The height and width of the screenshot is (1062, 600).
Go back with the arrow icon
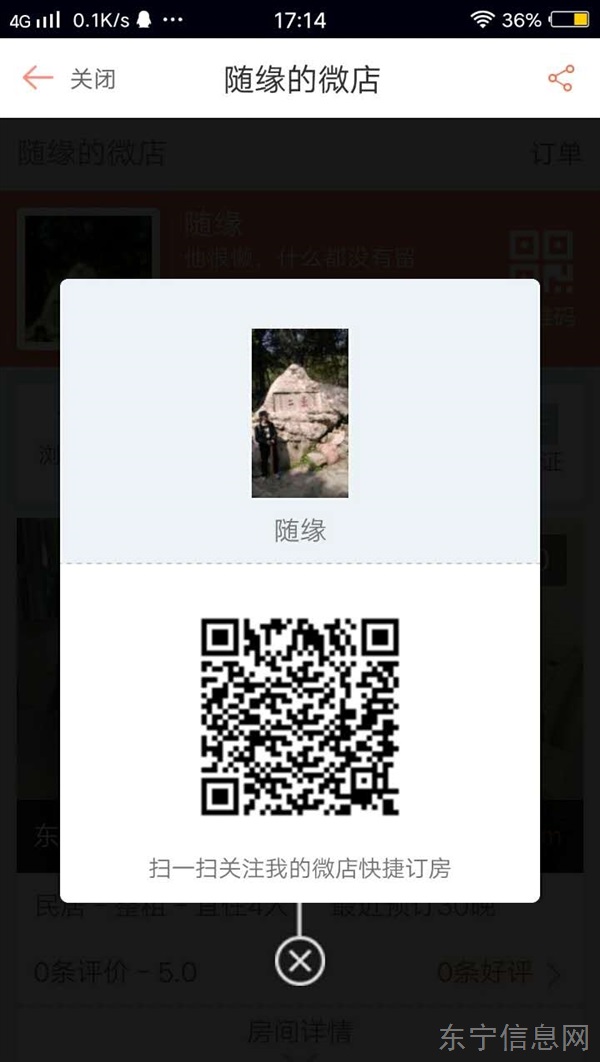(x=38, y=78)
